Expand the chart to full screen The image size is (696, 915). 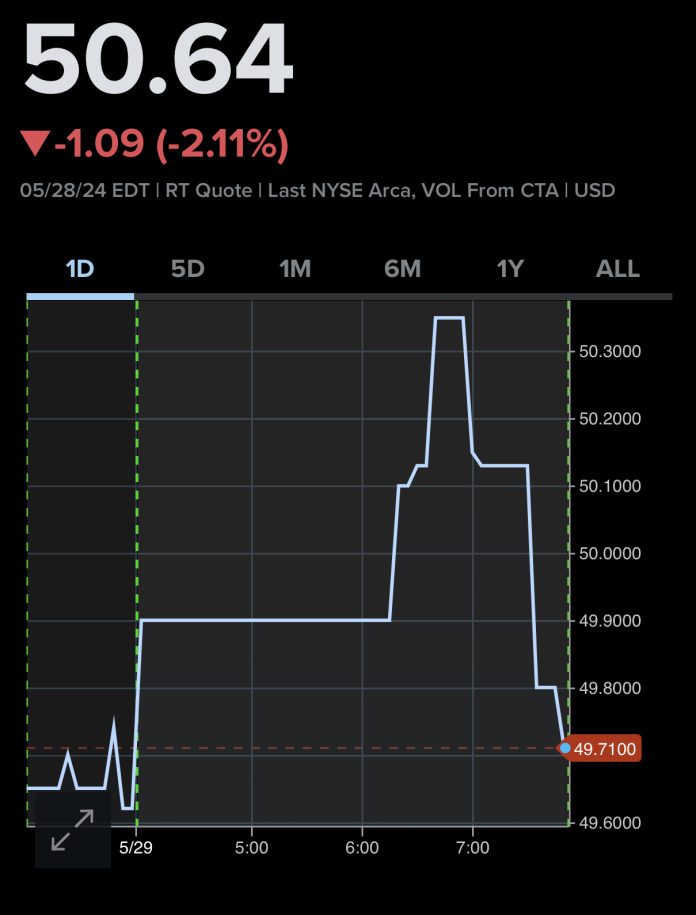72,830
